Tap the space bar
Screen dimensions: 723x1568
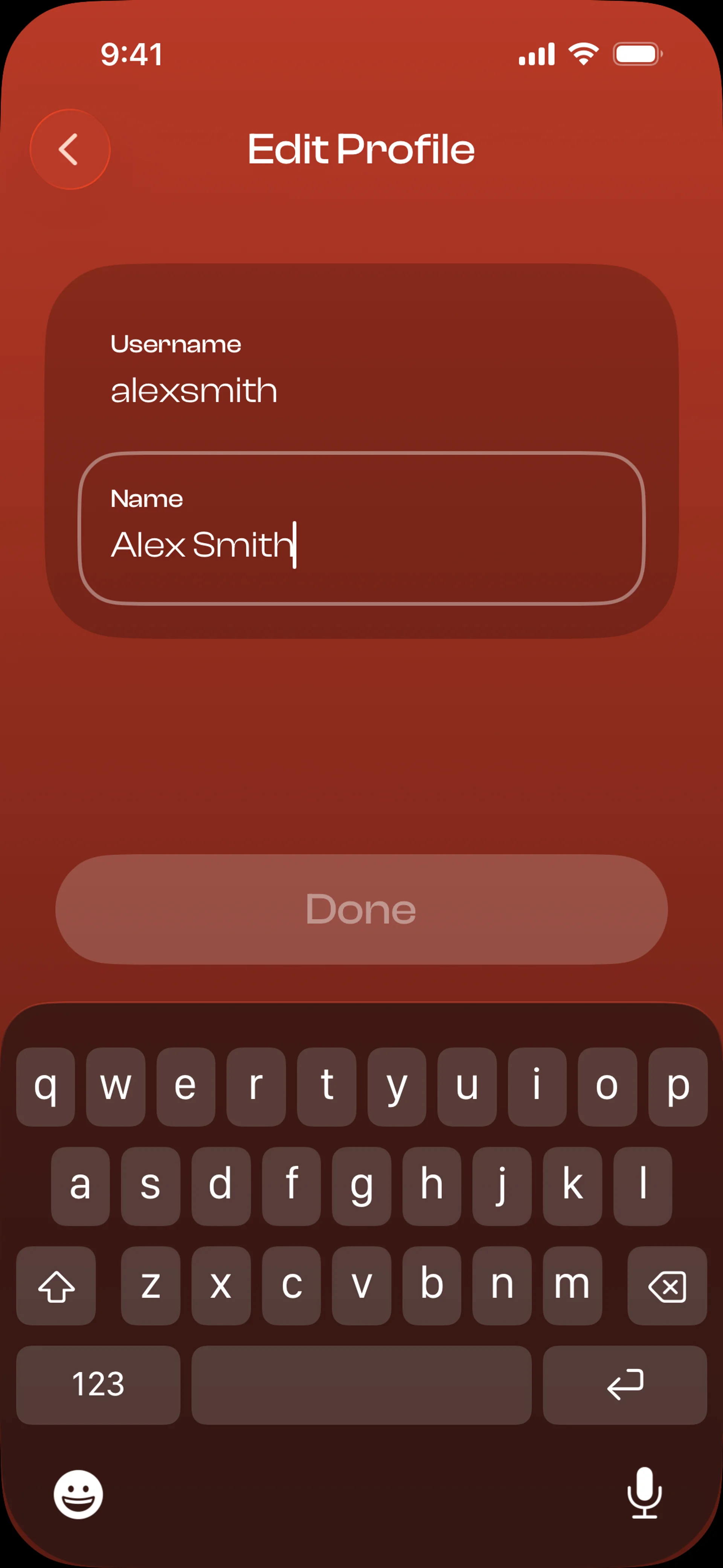tap(361, 1385)
